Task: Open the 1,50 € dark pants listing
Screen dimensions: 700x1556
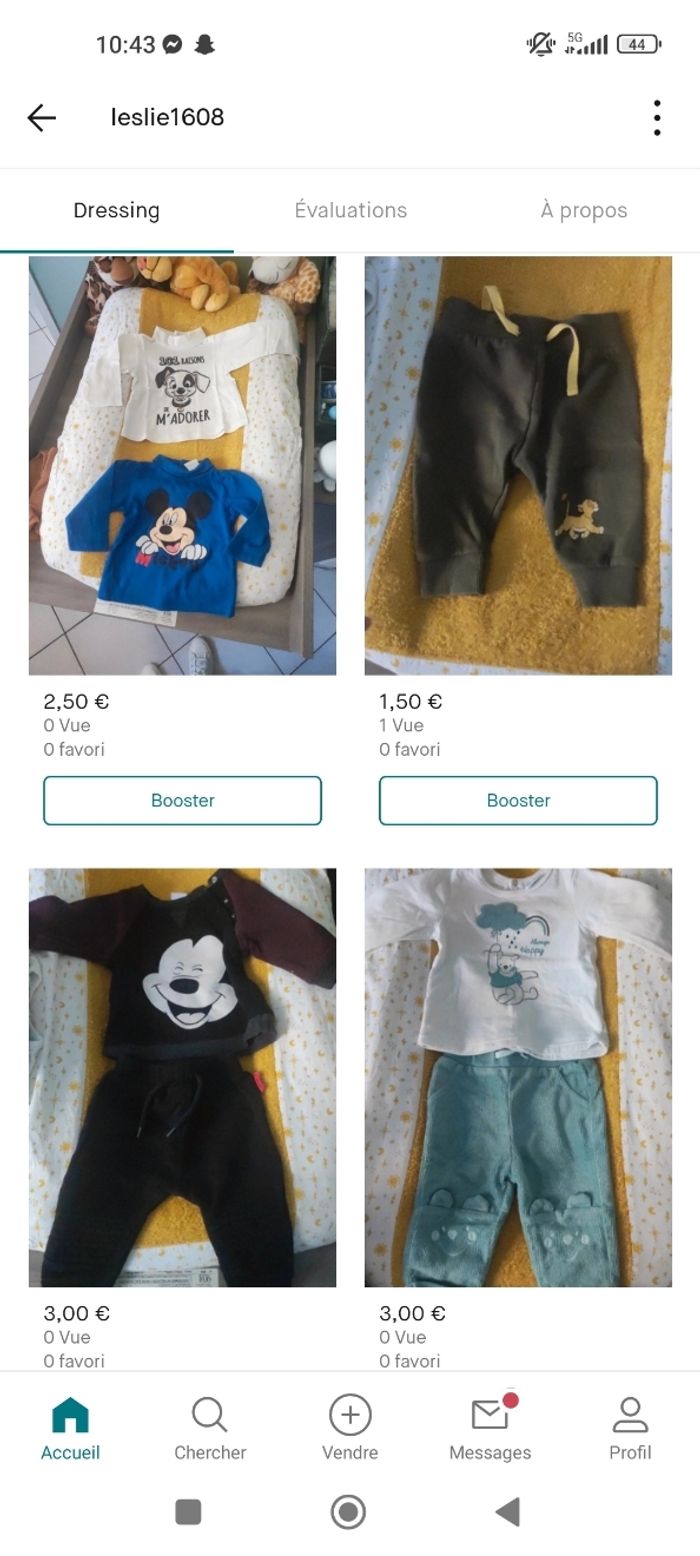Action: pyautogui.click(x=518, y=465)
